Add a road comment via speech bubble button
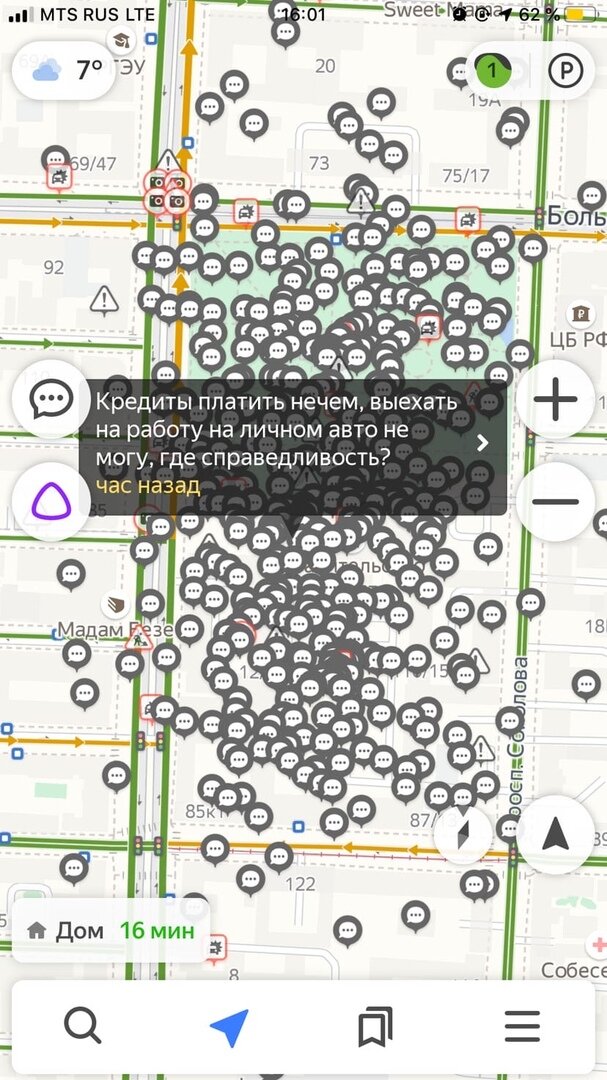 point(51,398)
